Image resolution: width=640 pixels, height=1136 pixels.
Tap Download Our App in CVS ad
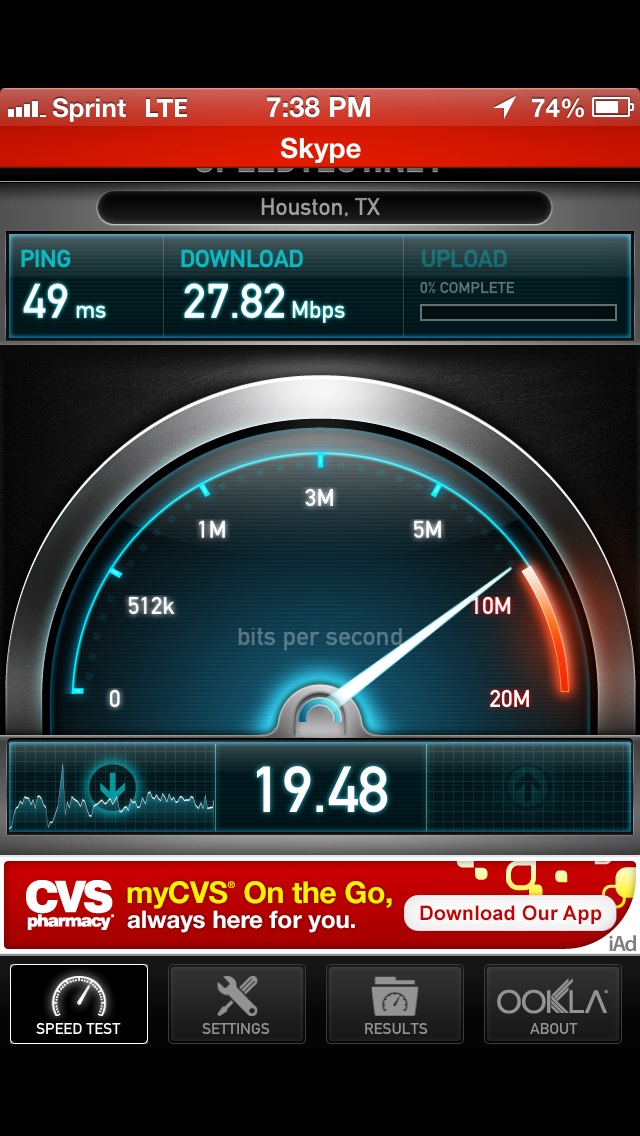click(510, 913)
